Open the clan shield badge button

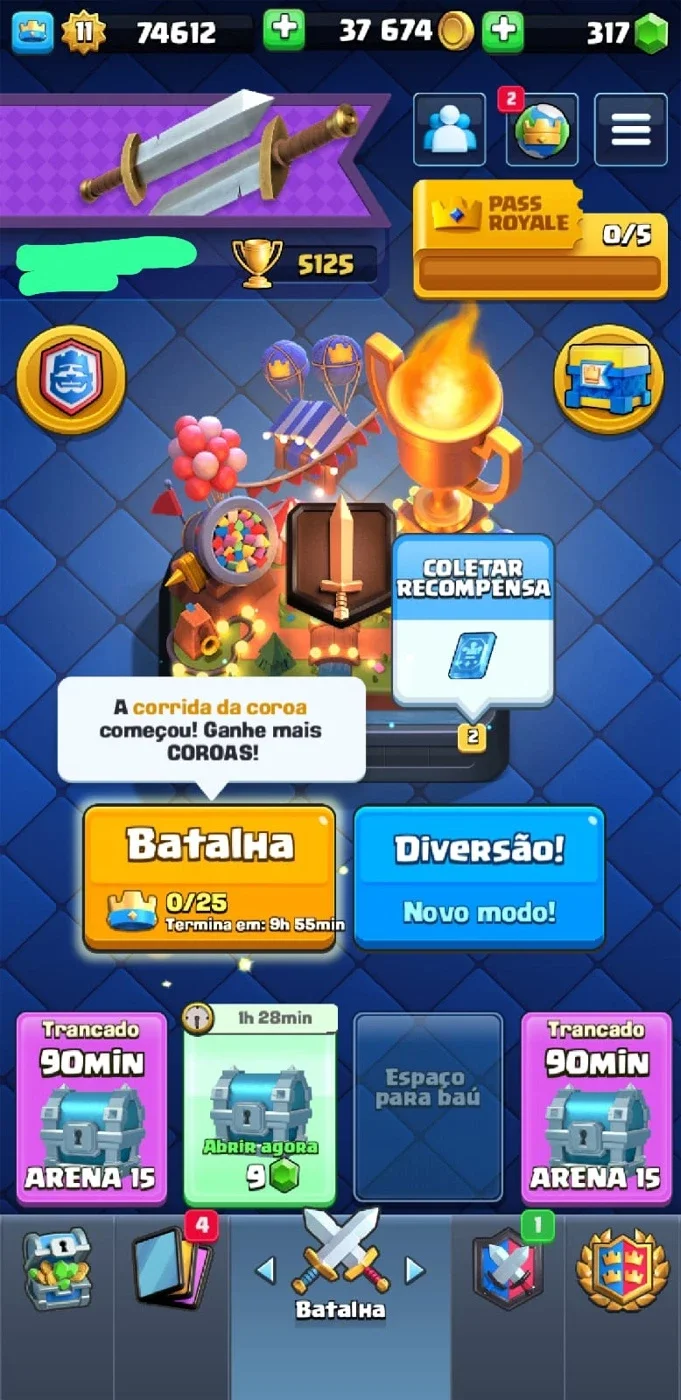pos(71,379)
